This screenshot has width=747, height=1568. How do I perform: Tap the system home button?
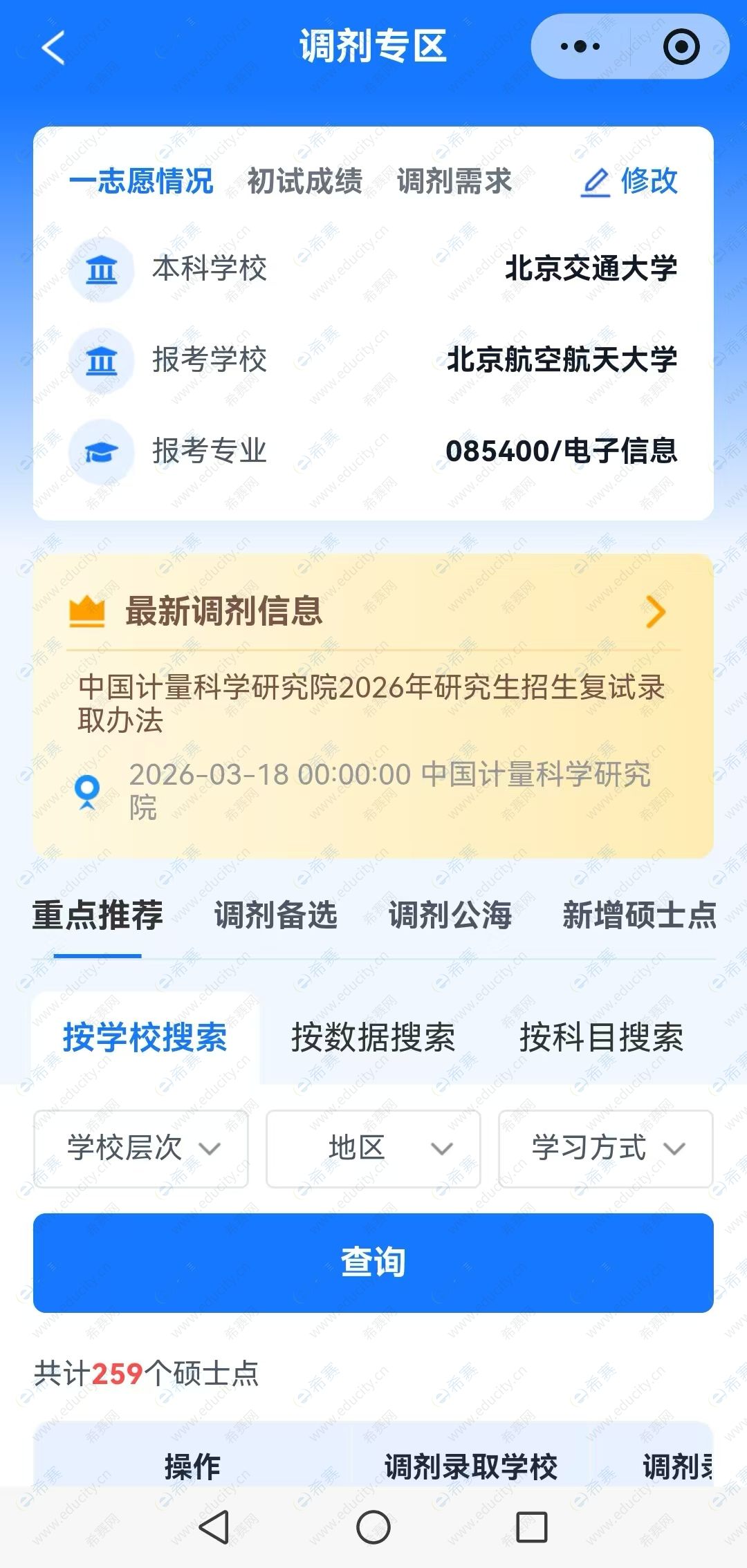(373, 1527)
